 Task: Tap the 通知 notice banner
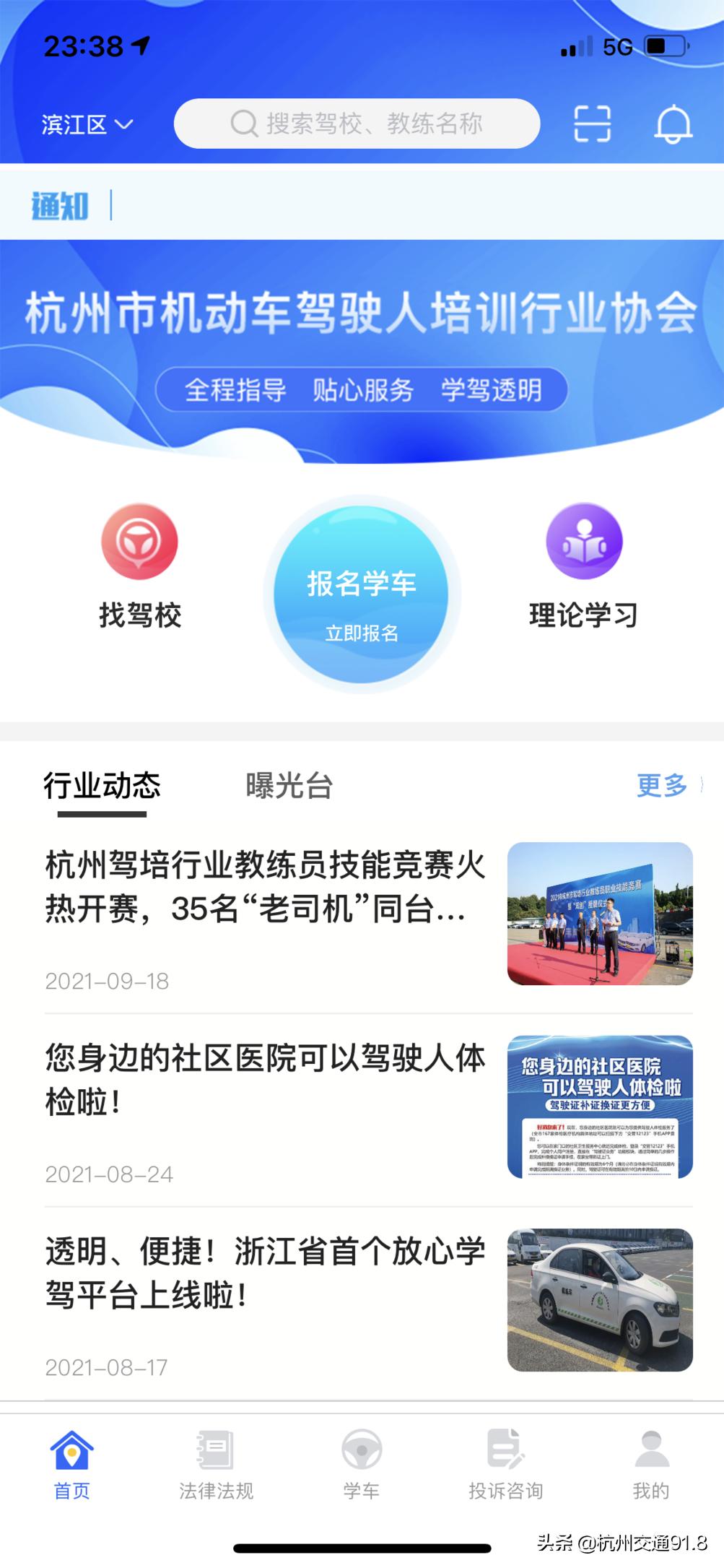coord(60,205)
